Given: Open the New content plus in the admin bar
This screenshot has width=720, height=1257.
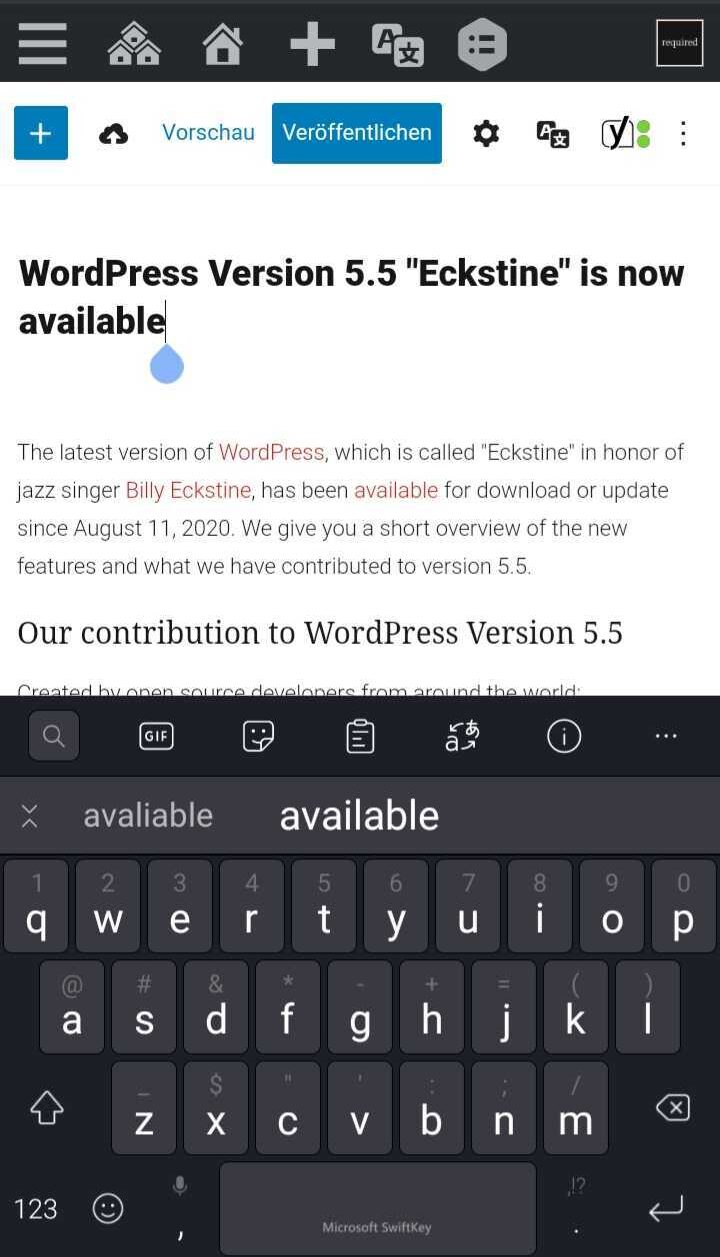Looking at the screenshot, I should click(312, 45).
